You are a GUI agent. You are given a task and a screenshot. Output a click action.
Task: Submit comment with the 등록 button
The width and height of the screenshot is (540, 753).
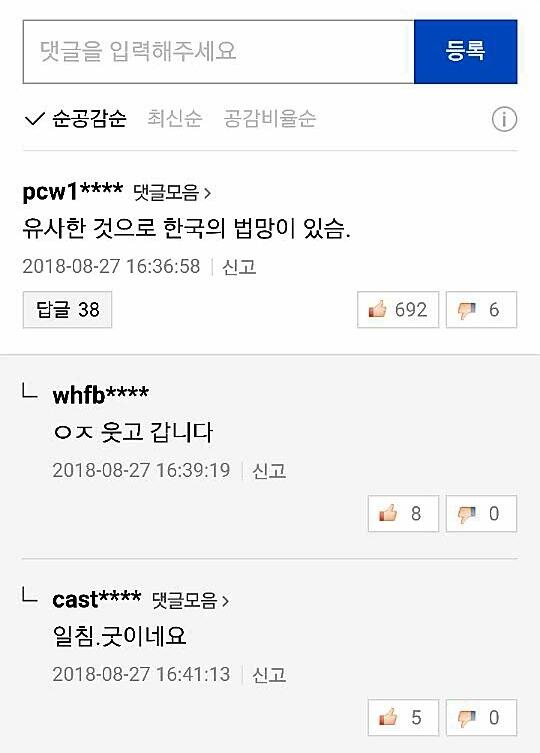point(466,52)
